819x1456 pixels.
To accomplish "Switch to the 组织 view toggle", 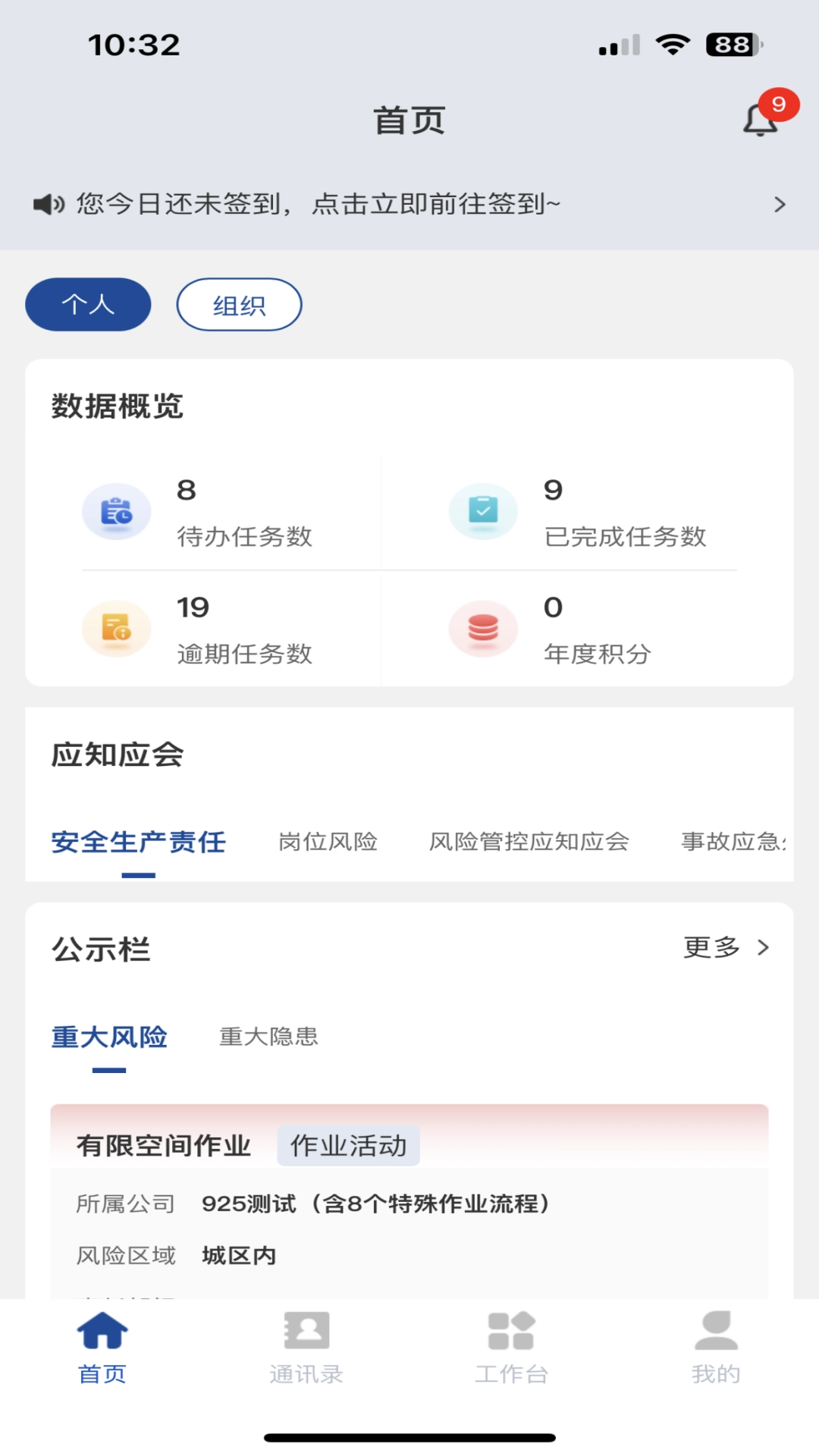I will pyautogui.click(x=238, y=304).
